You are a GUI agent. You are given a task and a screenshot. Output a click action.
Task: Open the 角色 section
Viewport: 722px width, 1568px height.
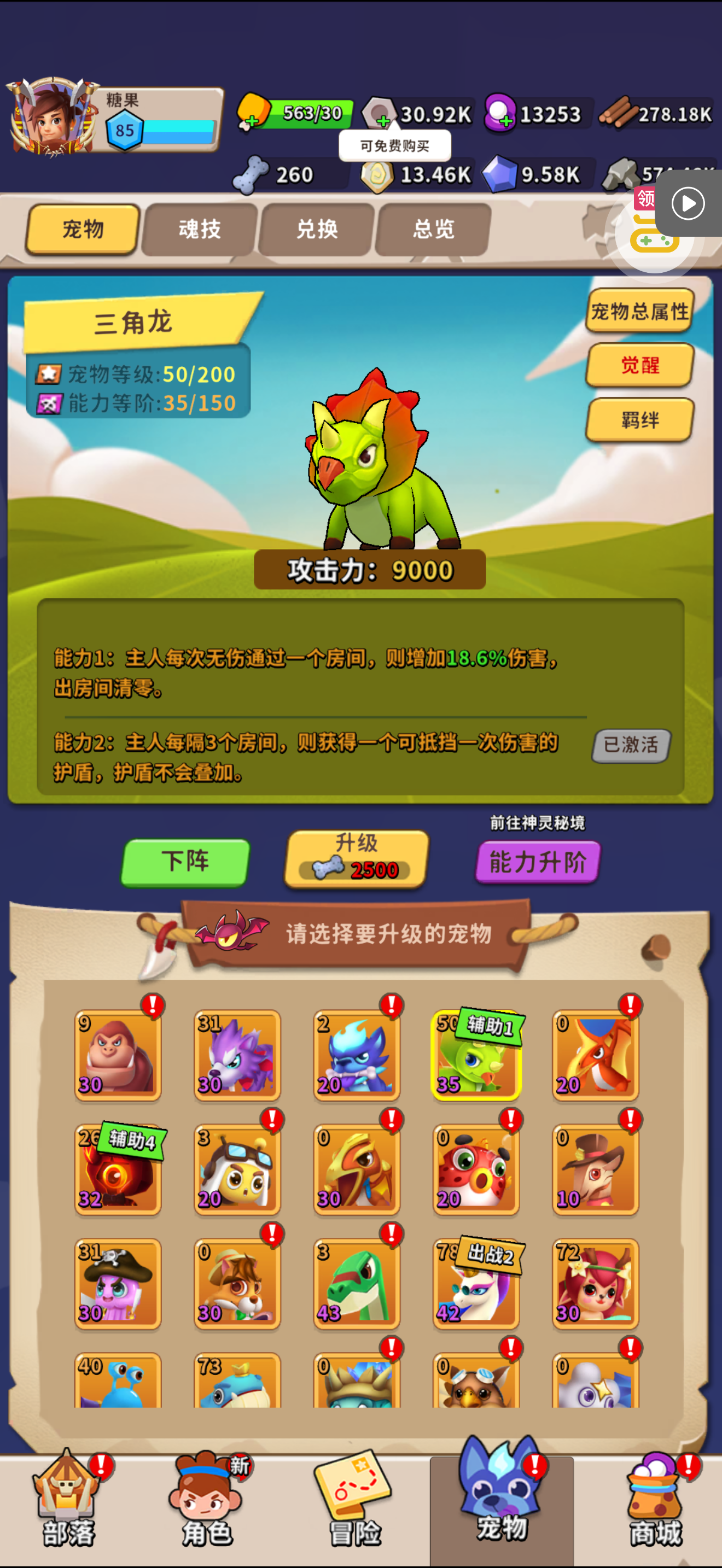[x=206, y=1503]
